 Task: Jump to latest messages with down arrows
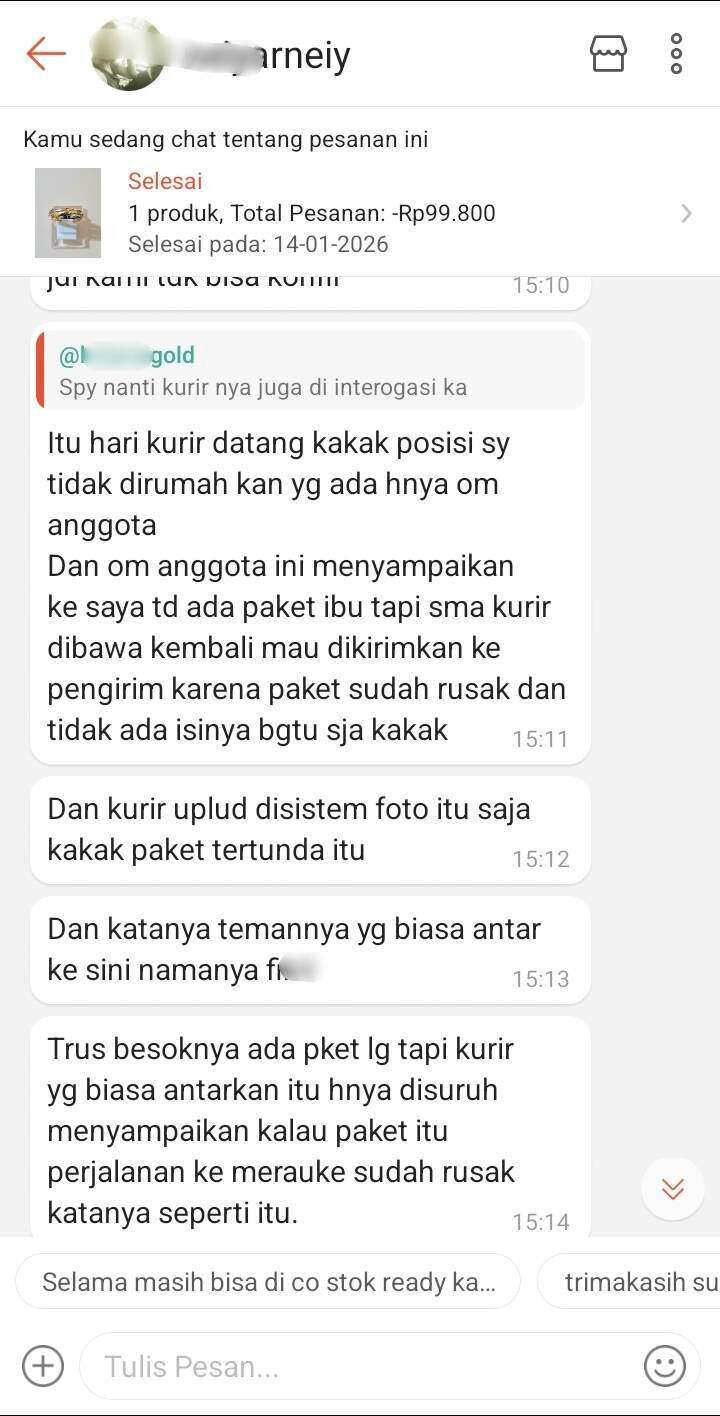coord(673,1188)
